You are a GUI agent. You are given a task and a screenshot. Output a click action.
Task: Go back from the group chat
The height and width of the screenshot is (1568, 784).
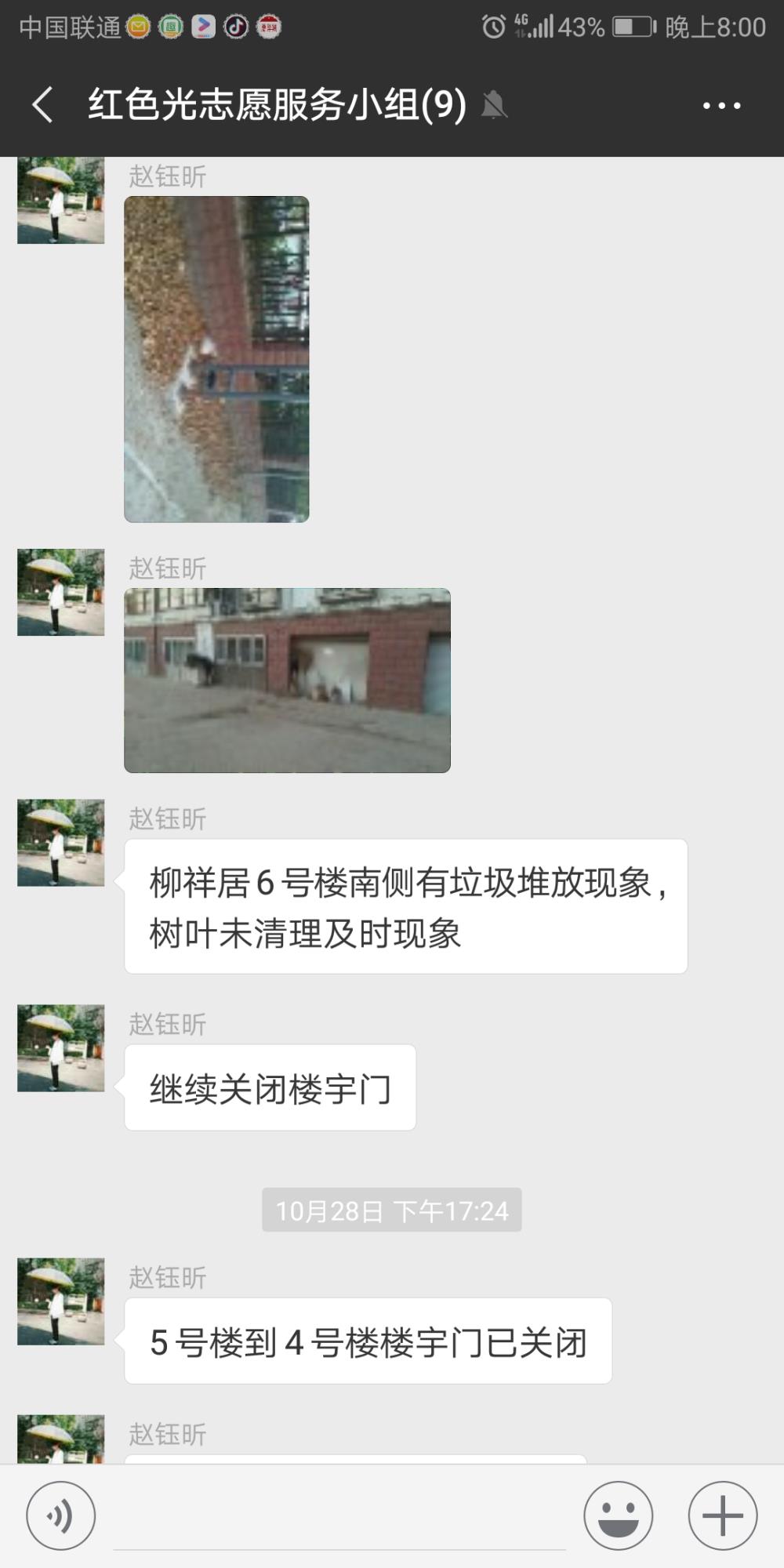coord(43,104)
